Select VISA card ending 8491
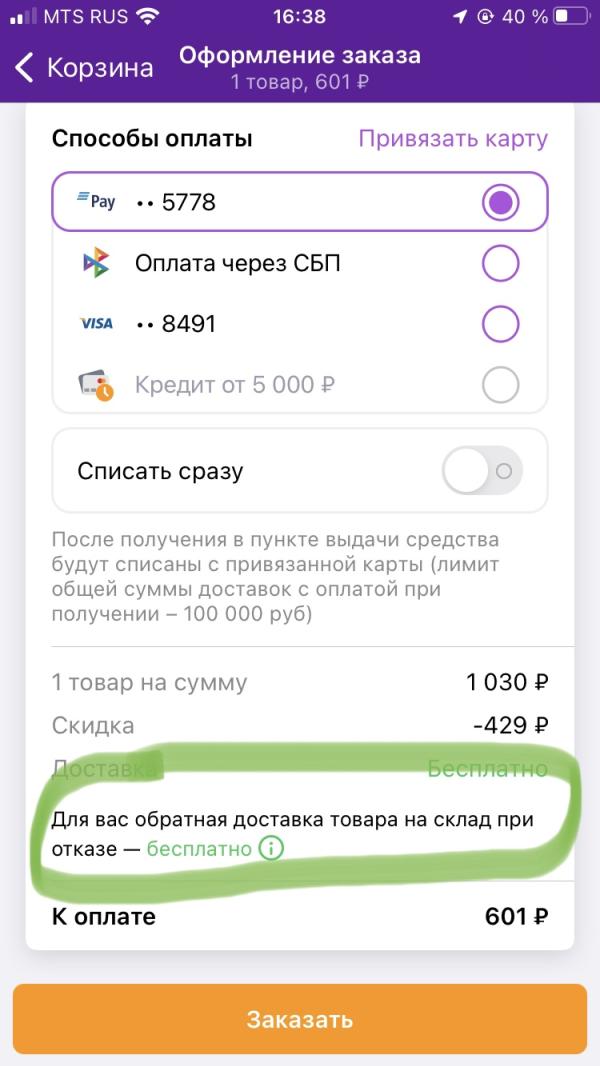This screenshot has height=1066, width=600. point(300,324)
